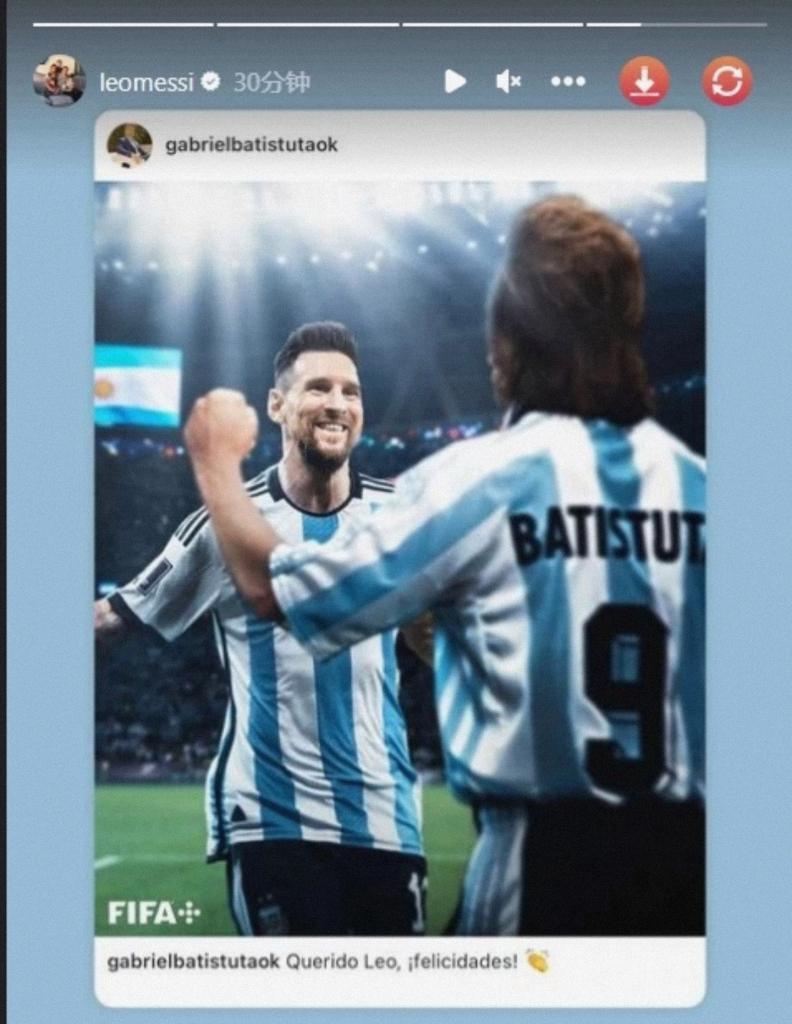Tap the red refresh button
This screenshot has width=792, height=1024.
click(x=727, y=81)
